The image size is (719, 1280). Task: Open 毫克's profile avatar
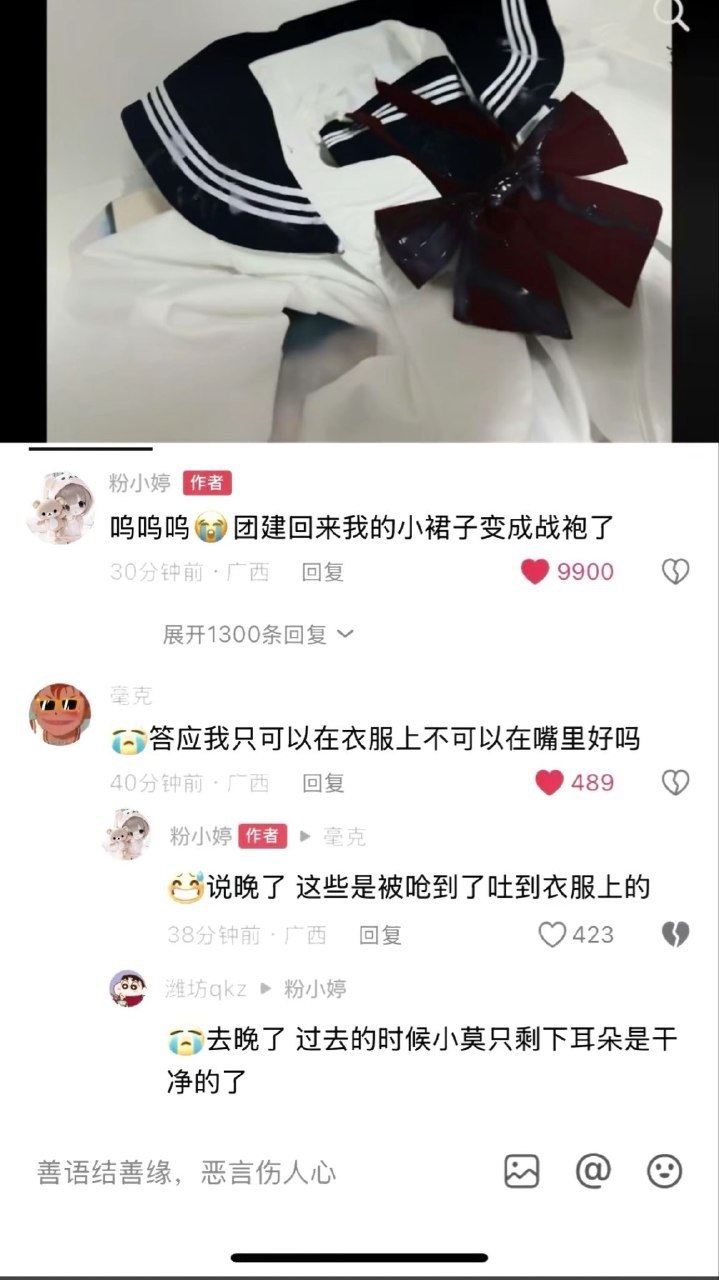pos(60,714)
